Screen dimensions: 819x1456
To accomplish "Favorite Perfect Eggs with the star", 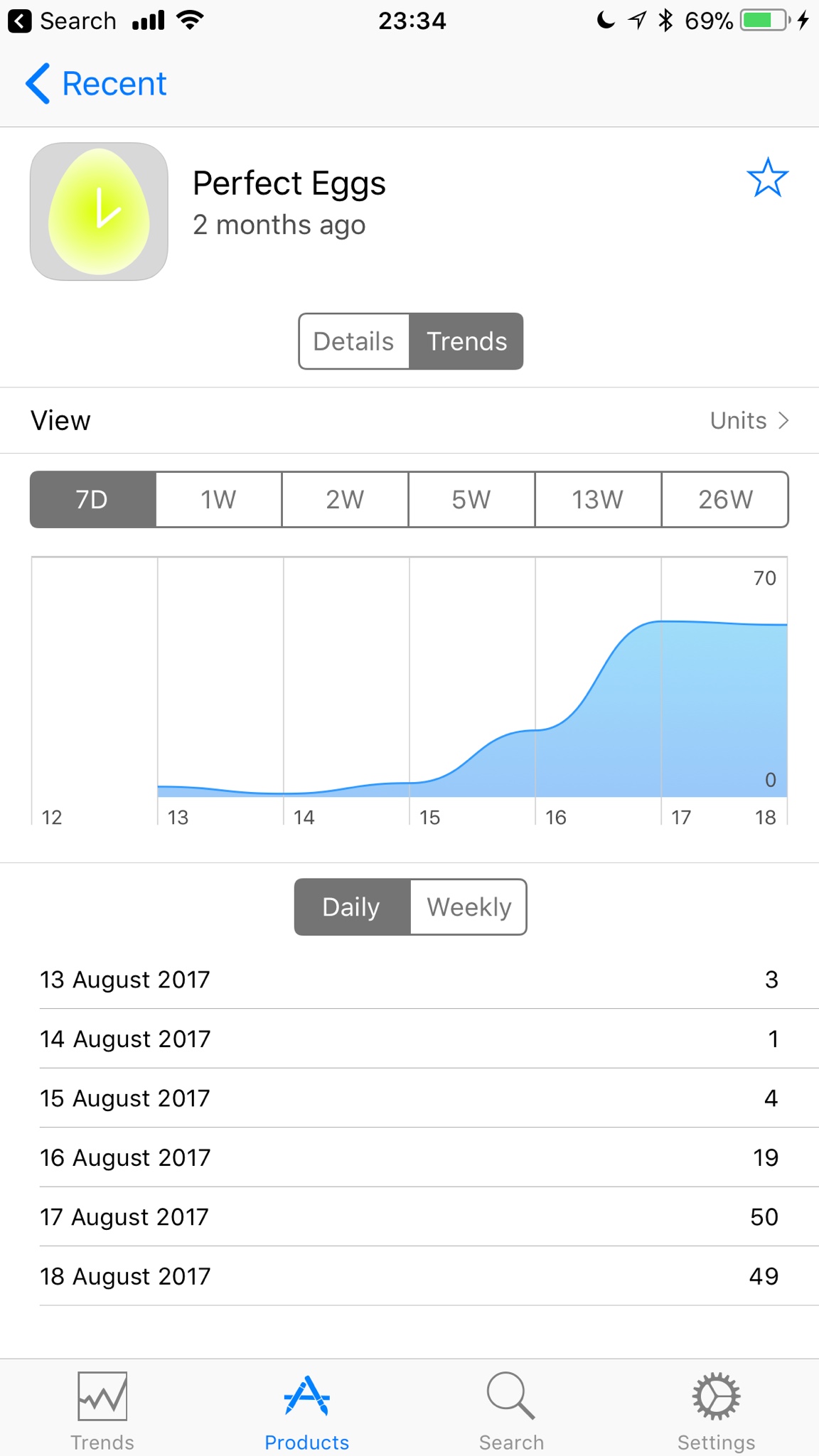I will [x=767, y=178].
